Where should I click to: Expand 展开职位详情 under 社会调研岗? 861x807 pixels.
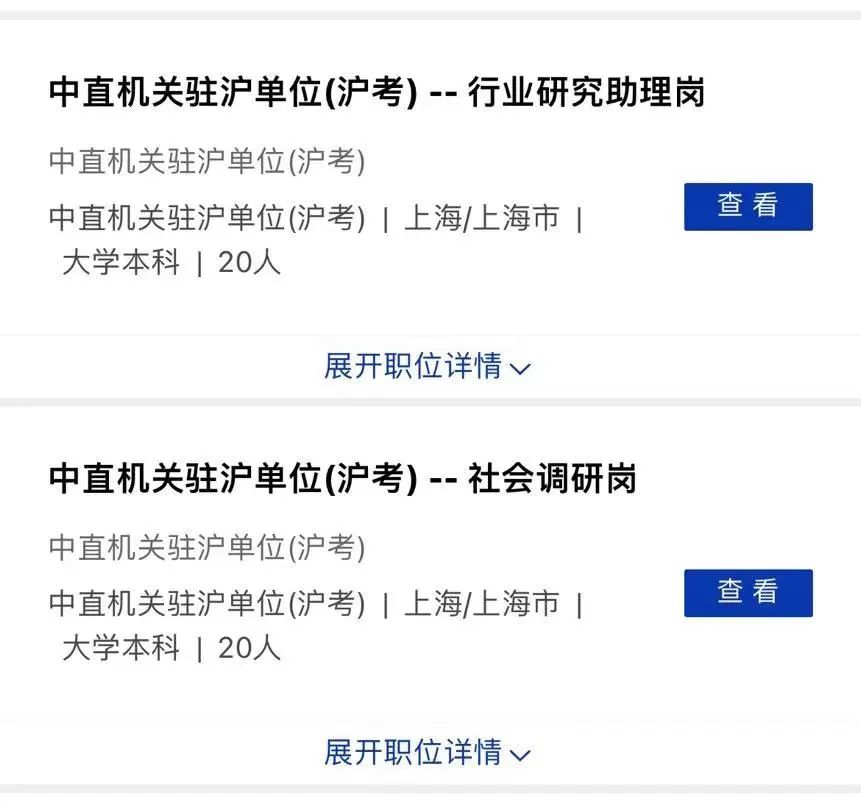428,752
